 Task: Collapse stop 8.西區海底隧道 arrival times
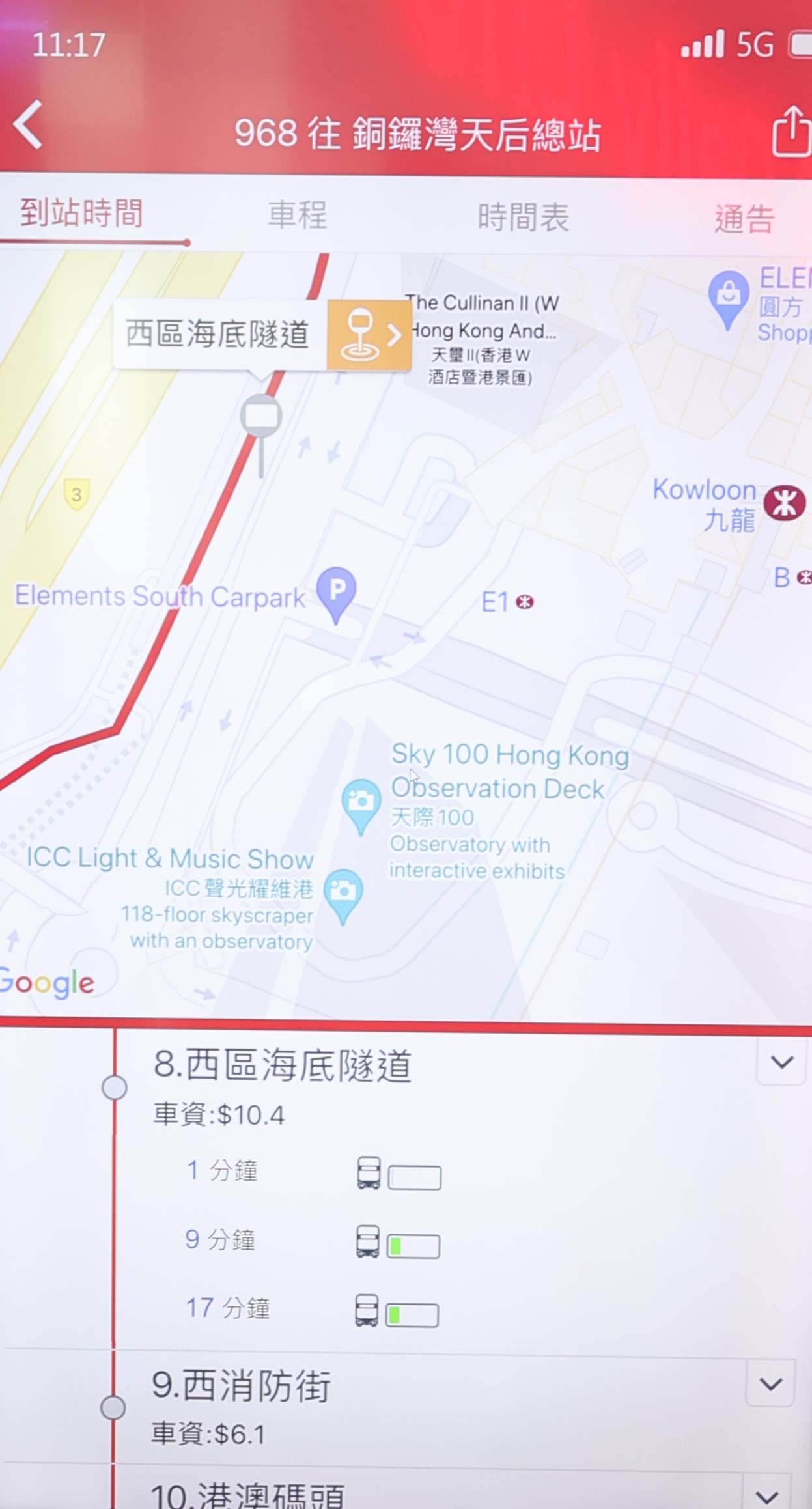click(x=781, y=1063)
